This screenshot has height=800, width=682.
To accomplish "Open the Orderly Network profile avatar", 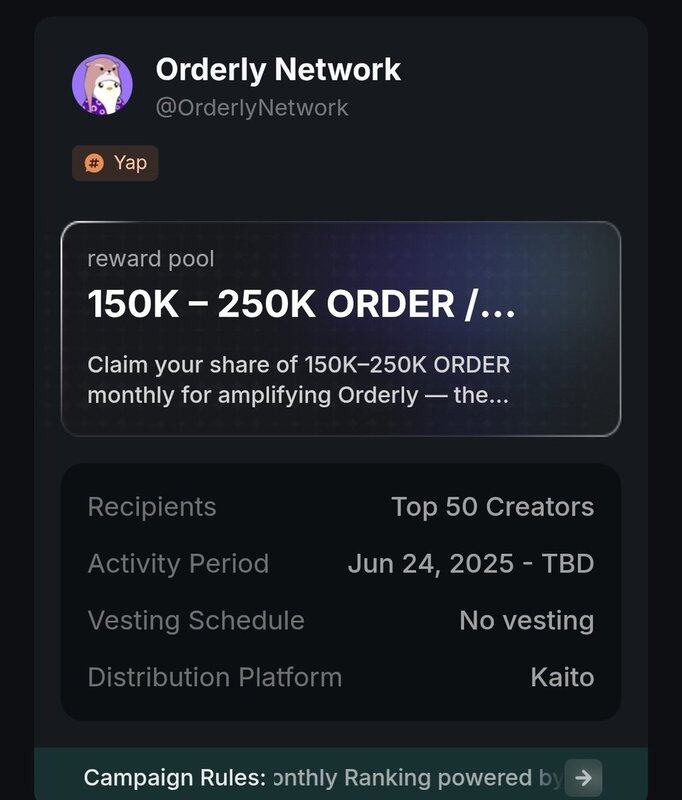I will click(102, 85).
